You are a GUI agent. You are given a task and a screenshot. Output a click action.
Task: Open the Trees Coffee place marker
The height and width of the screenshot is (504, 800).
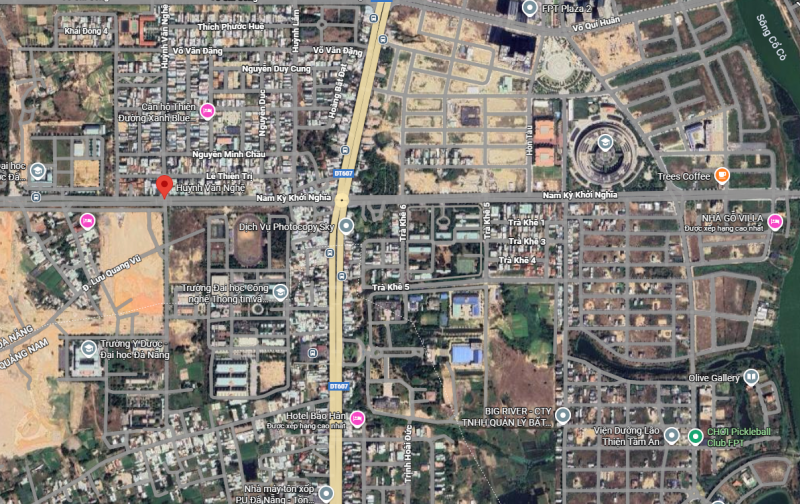click(722, 176)
